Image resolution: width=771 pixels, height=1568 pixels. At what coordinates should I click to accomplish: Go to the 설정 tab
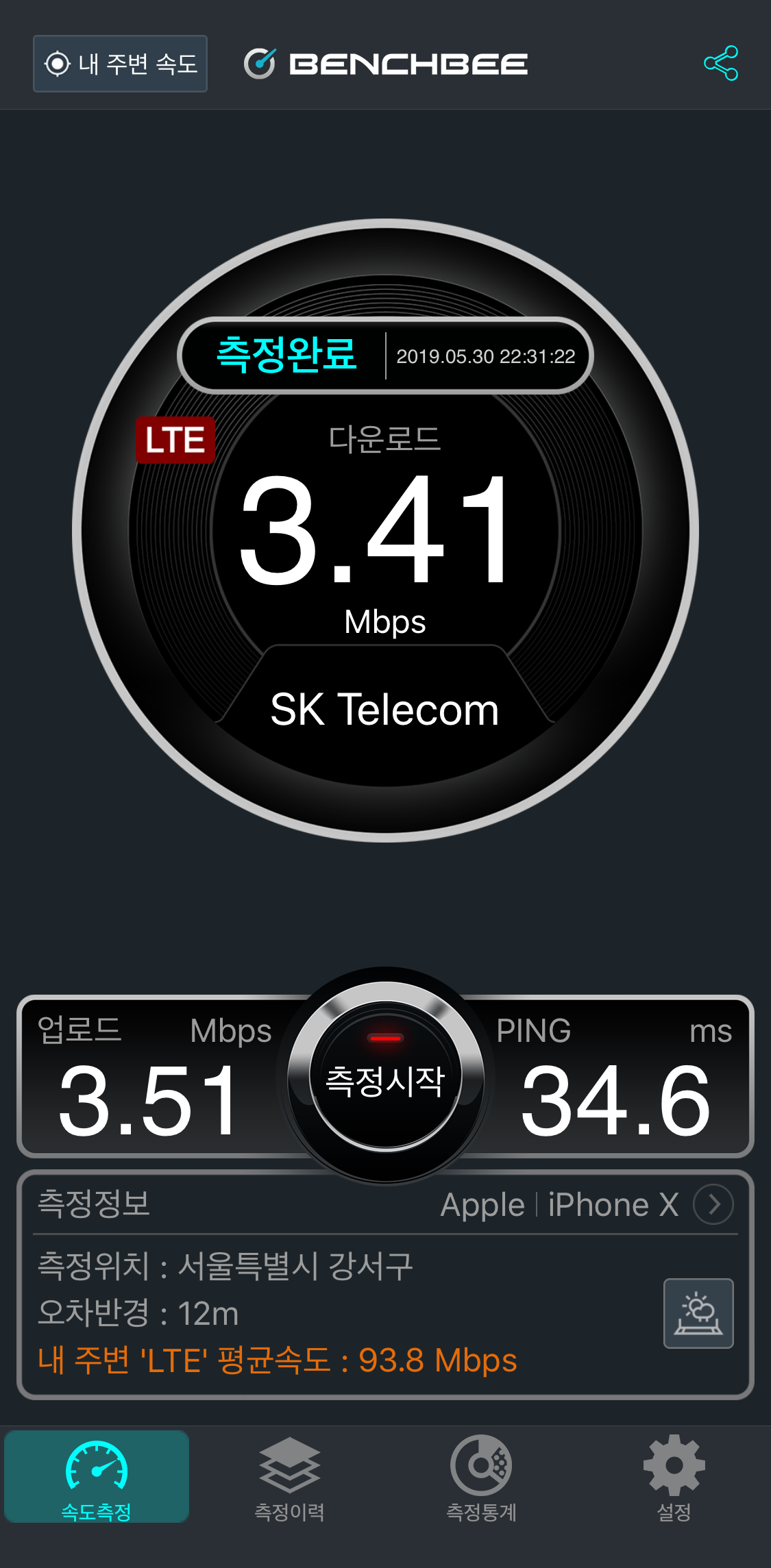pyautogui.click(x=674, y=1478)
